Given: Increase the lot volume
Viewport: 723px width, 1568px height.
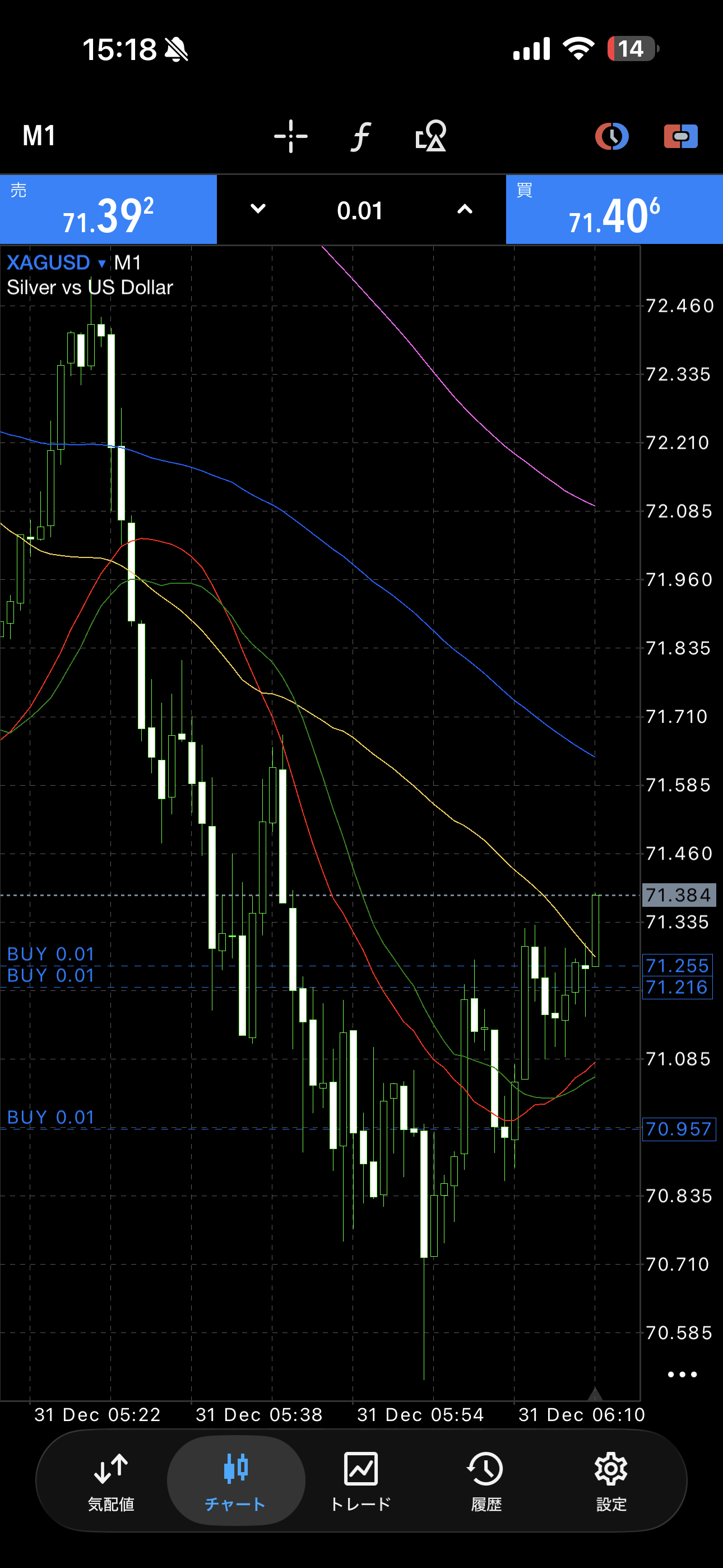Looking at the screenshot, I should pos(465,209).
